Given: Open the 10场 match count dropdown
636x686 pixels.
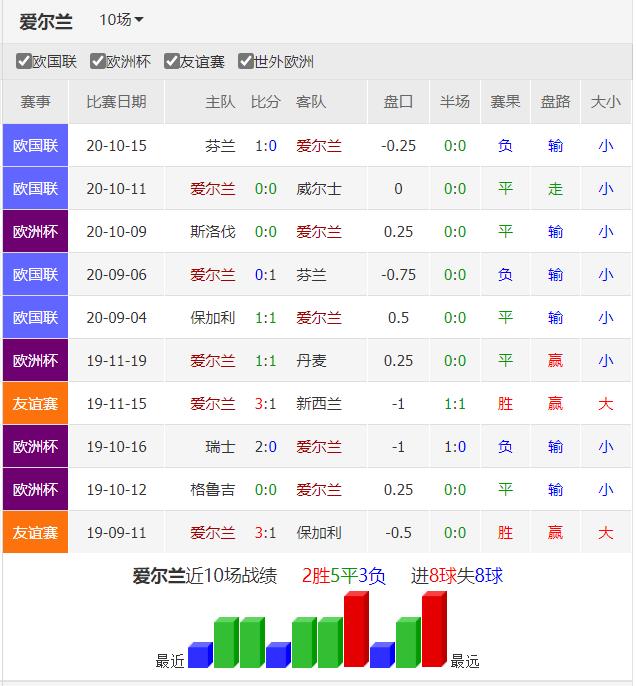Looking at the screenshot, I should point(121,20).
